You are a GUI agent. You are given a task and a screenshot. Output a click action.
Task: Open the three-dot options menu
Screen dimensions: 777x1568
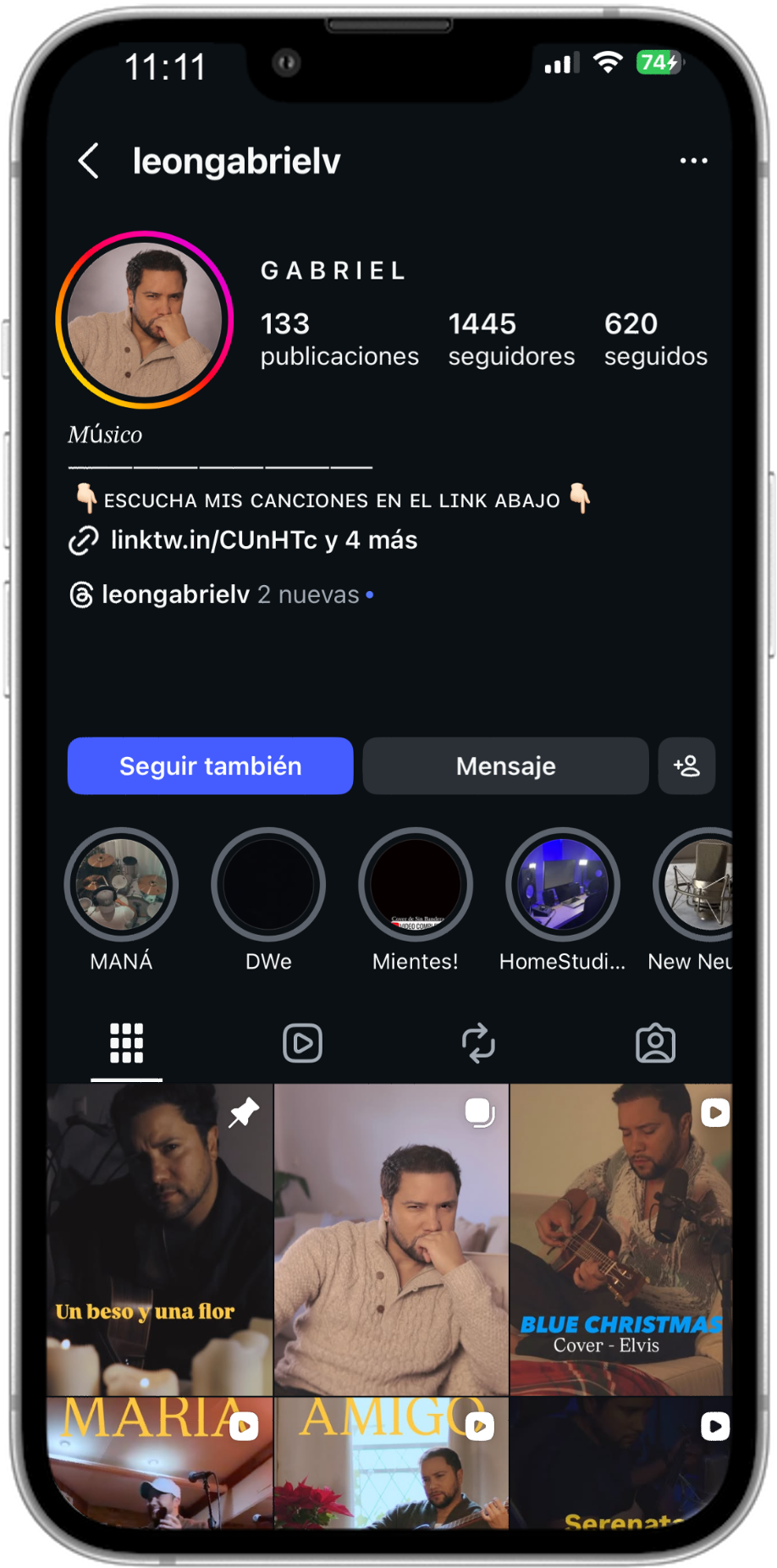694,159
